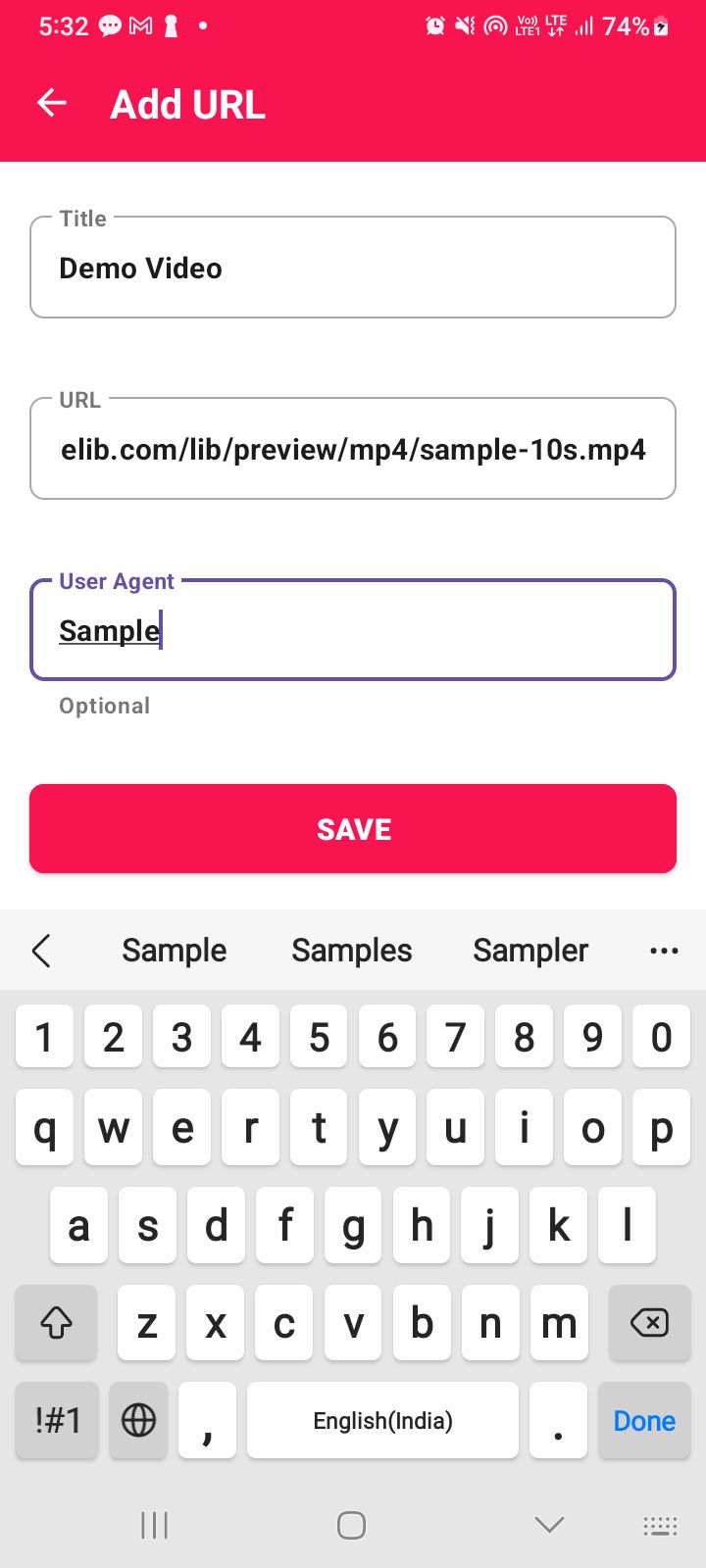Pick the "Sampler" word suggestion

click(530, 951)
